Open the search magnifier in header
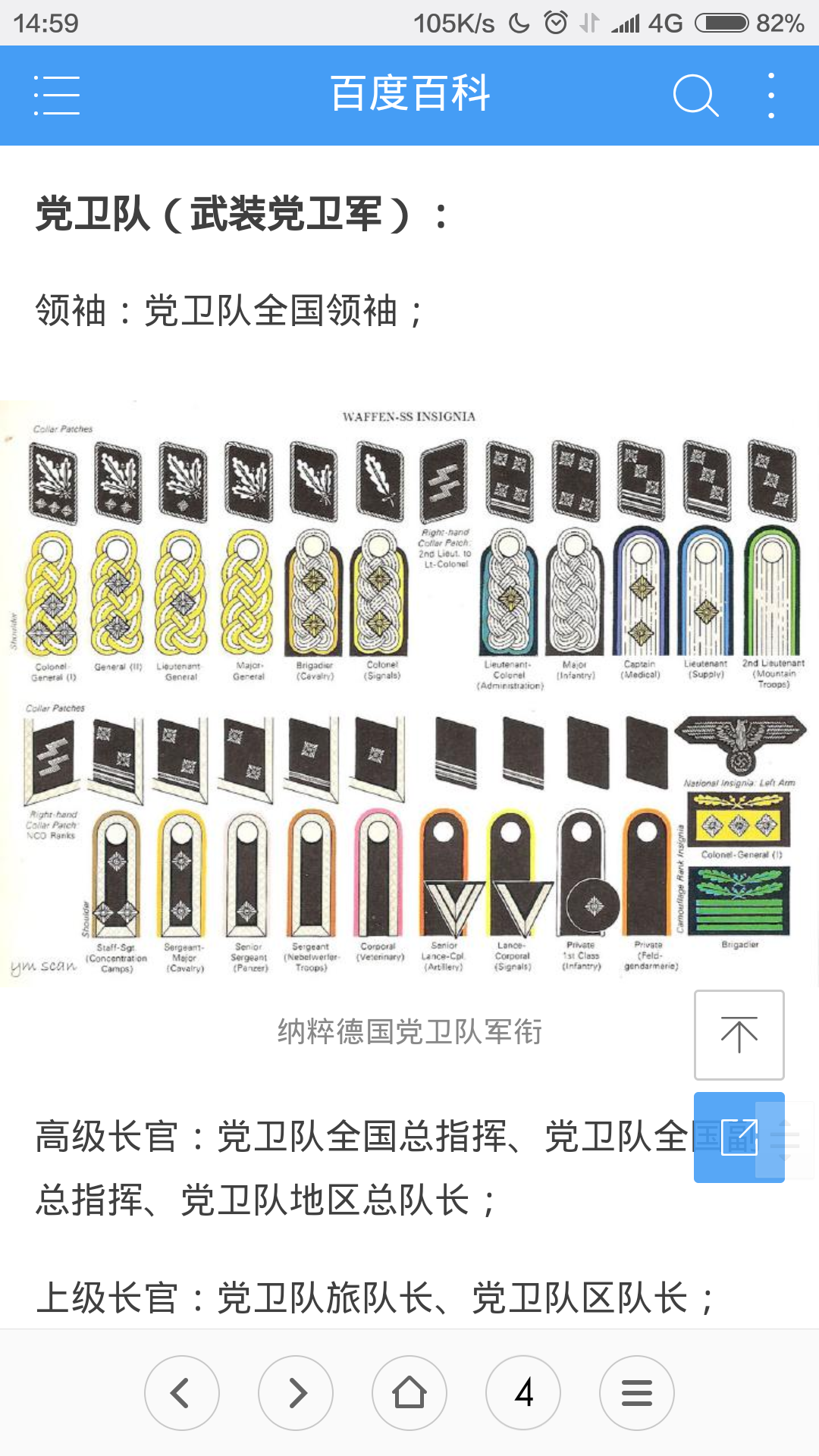The height and width of the screenshot is (1456, 819). pos(695,96)
